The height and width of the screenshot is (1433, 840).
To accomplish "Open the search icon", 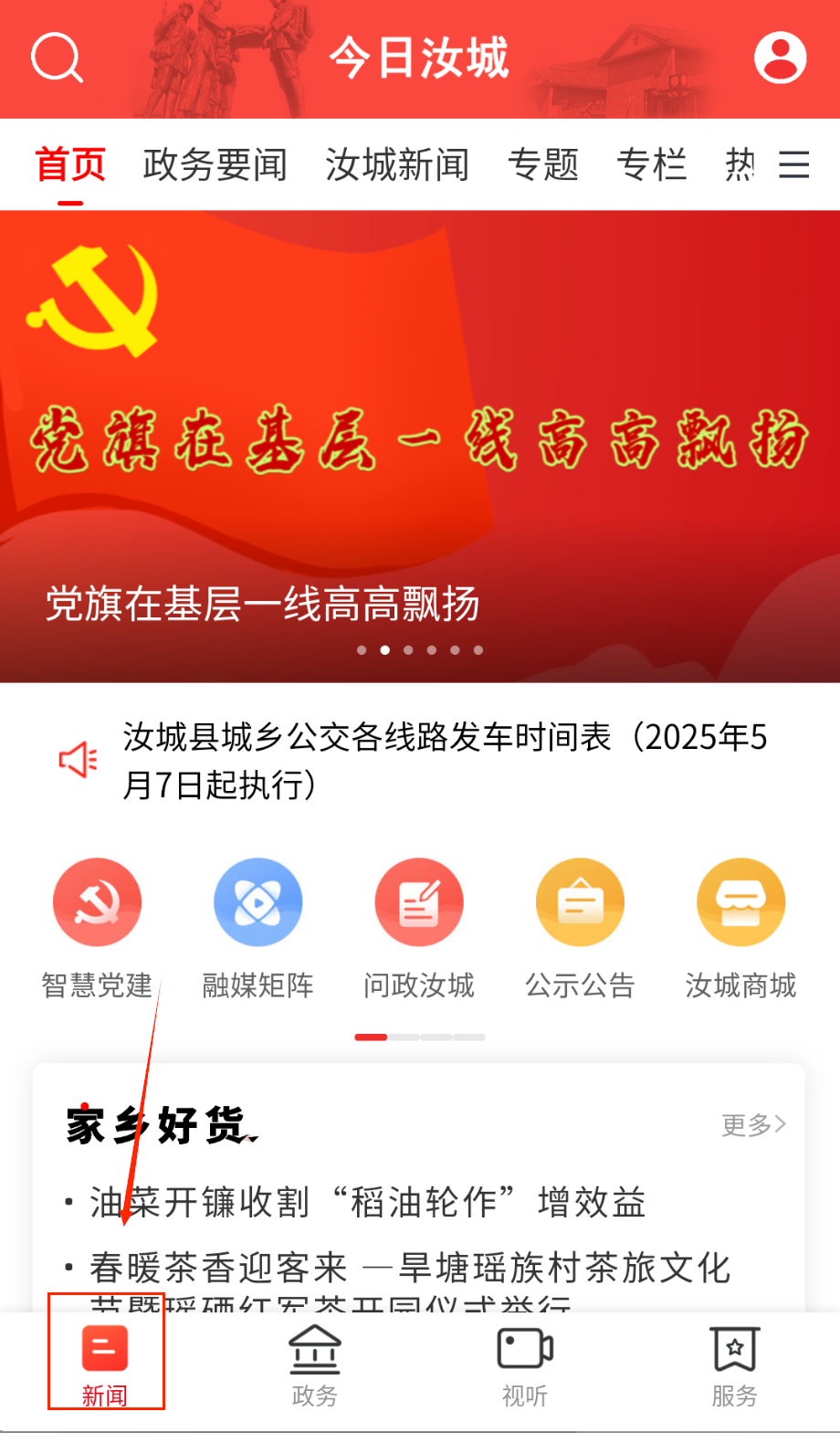I will [x=57, y=58].
